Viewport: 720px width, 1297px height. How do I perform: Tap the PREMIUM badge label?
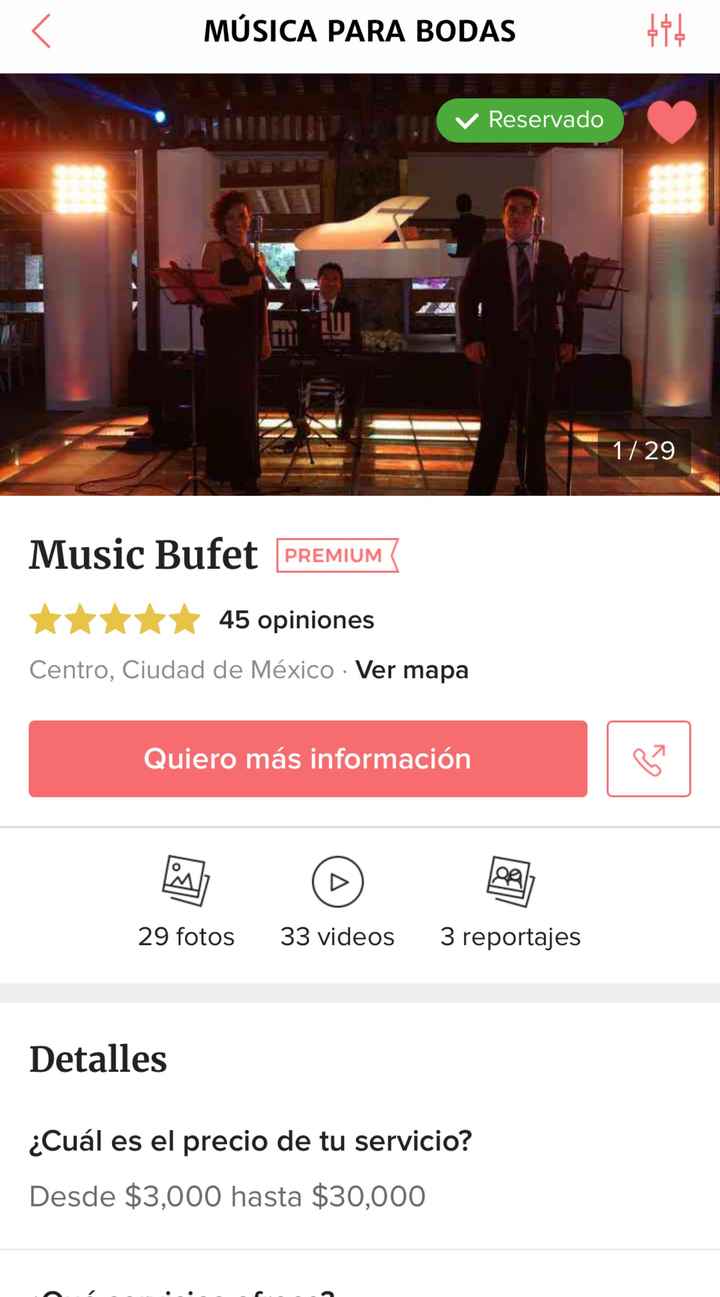tap(337, 555)
